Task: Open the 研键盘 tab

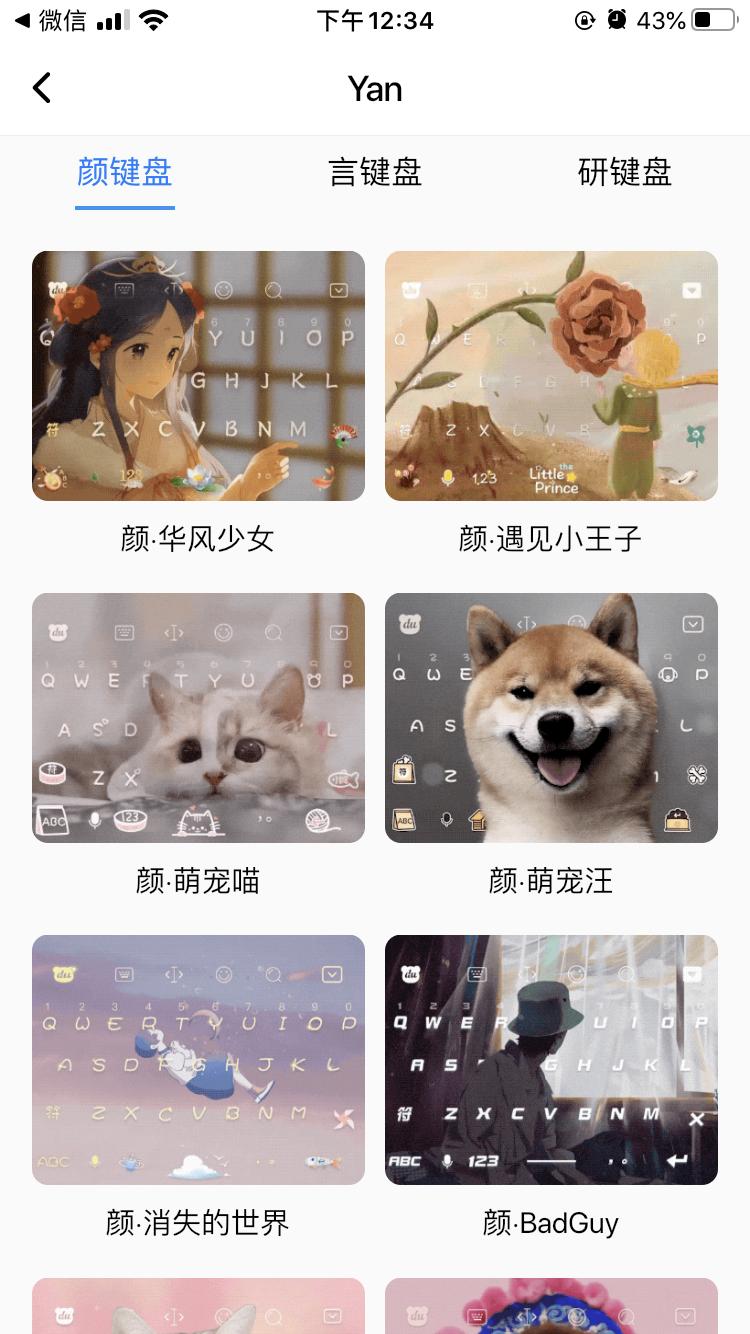Action: point(624,172)
